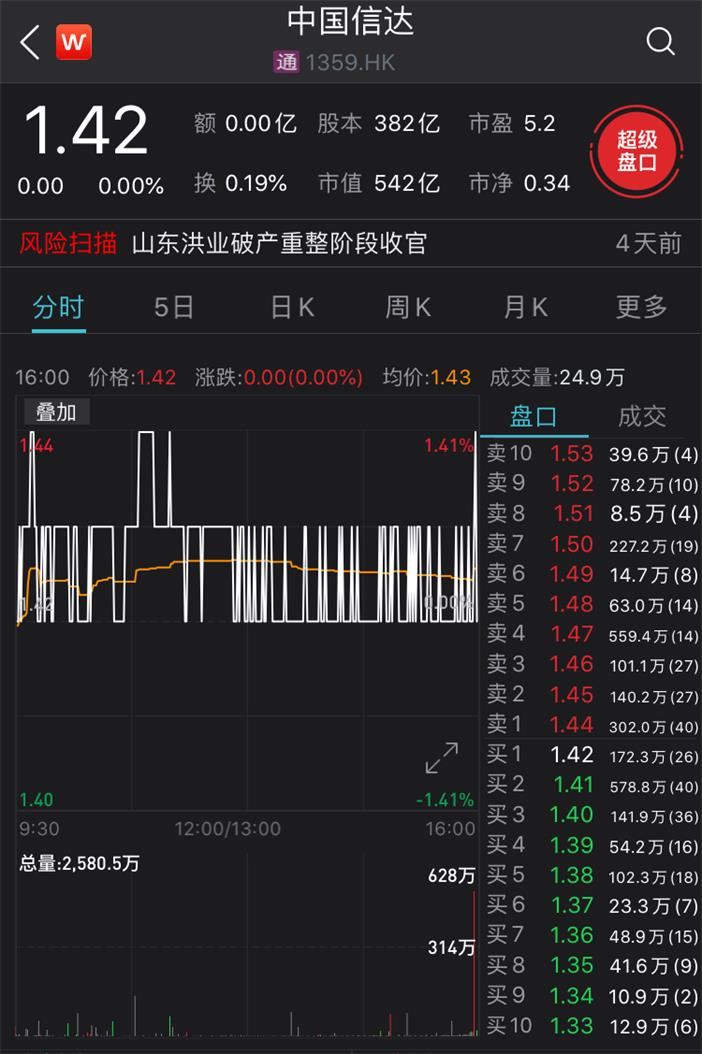Image resolution: width=702 pixels, height=1054 pixels.
Task: Expand the chart to full screen
Action: 441,758
